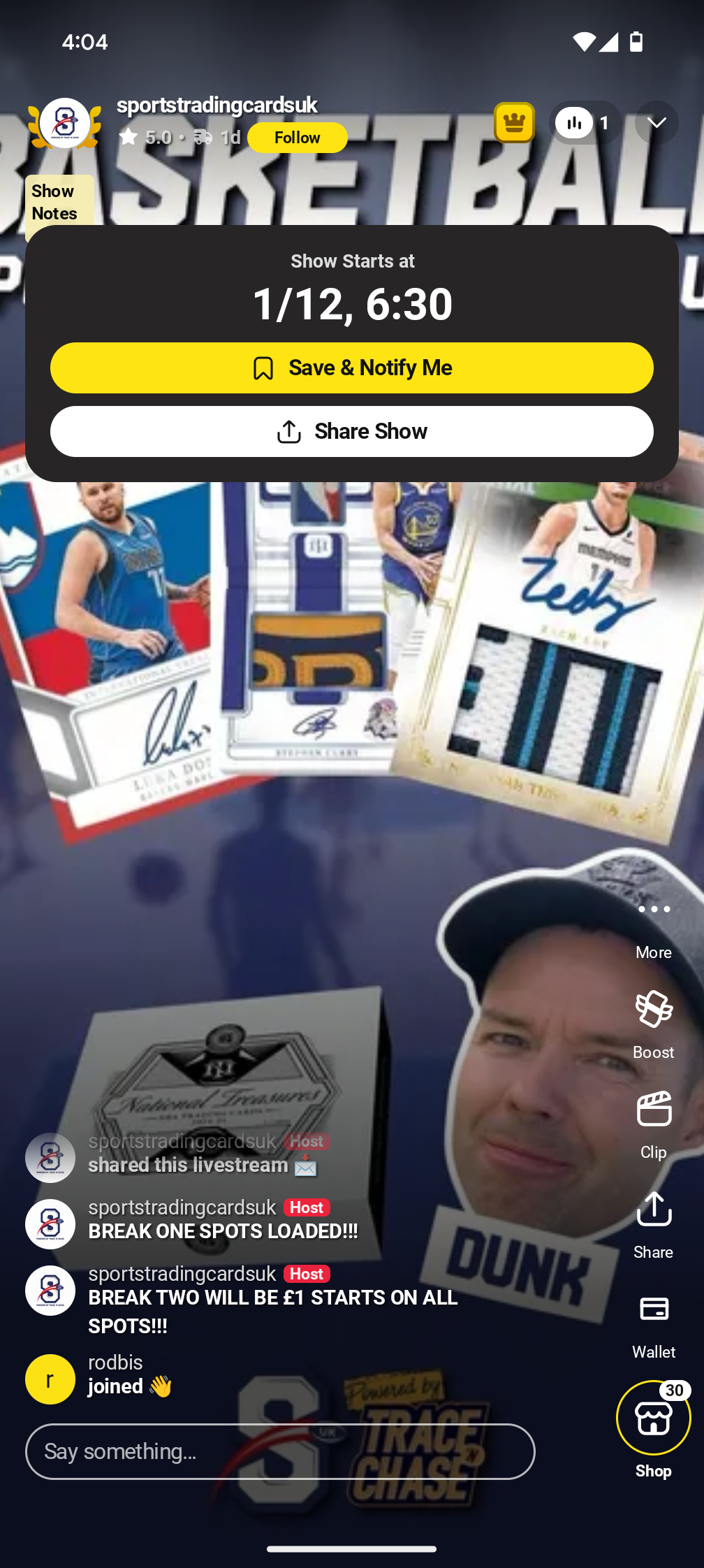Follow sportstradingcardsuk
704x1568 pixels.
pyautogui.click(x=297, y=138)
